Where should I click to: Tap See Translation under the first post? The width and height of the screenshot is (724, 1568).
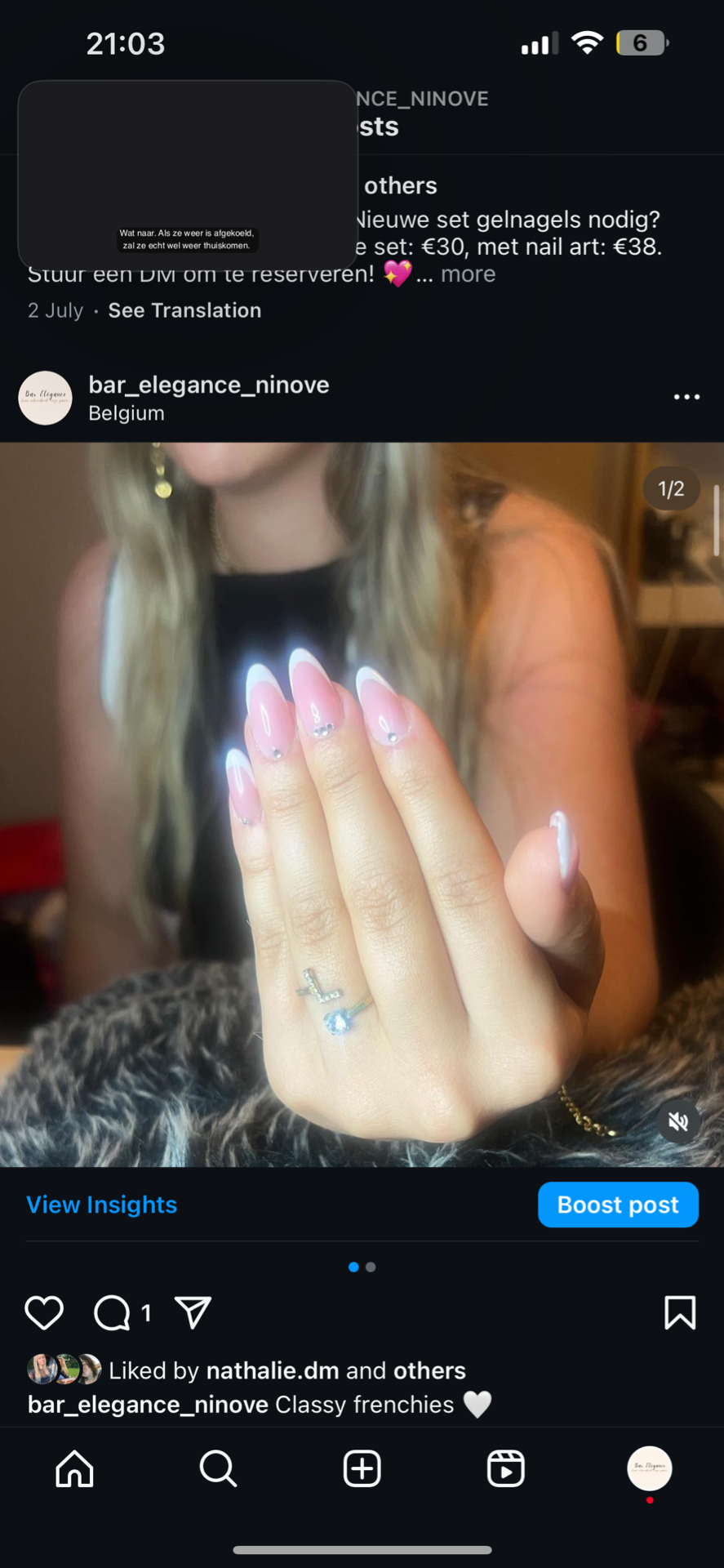[184, 310]
